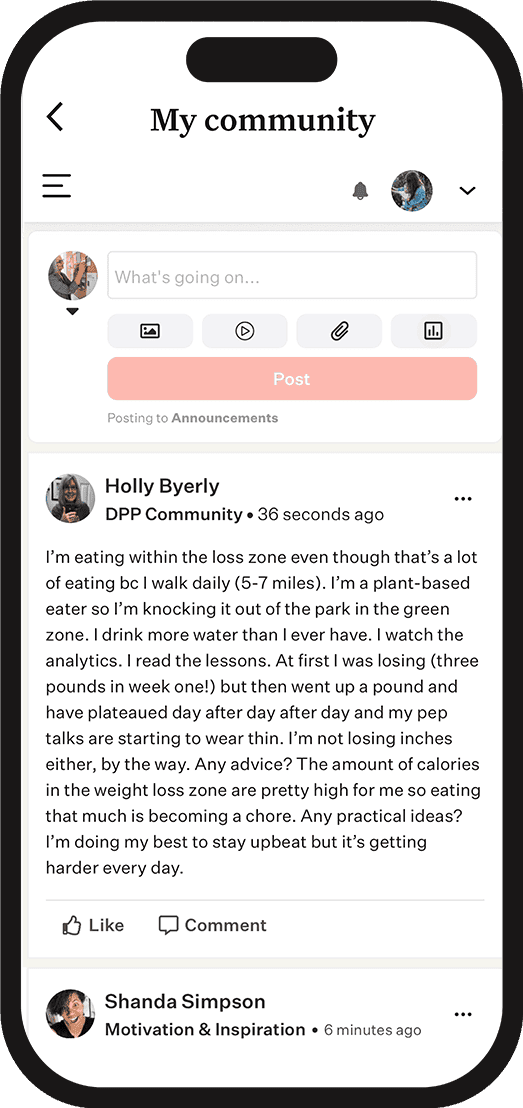
Task: Open Shanda Simpson's profile
Action: tap(185, 1001)
